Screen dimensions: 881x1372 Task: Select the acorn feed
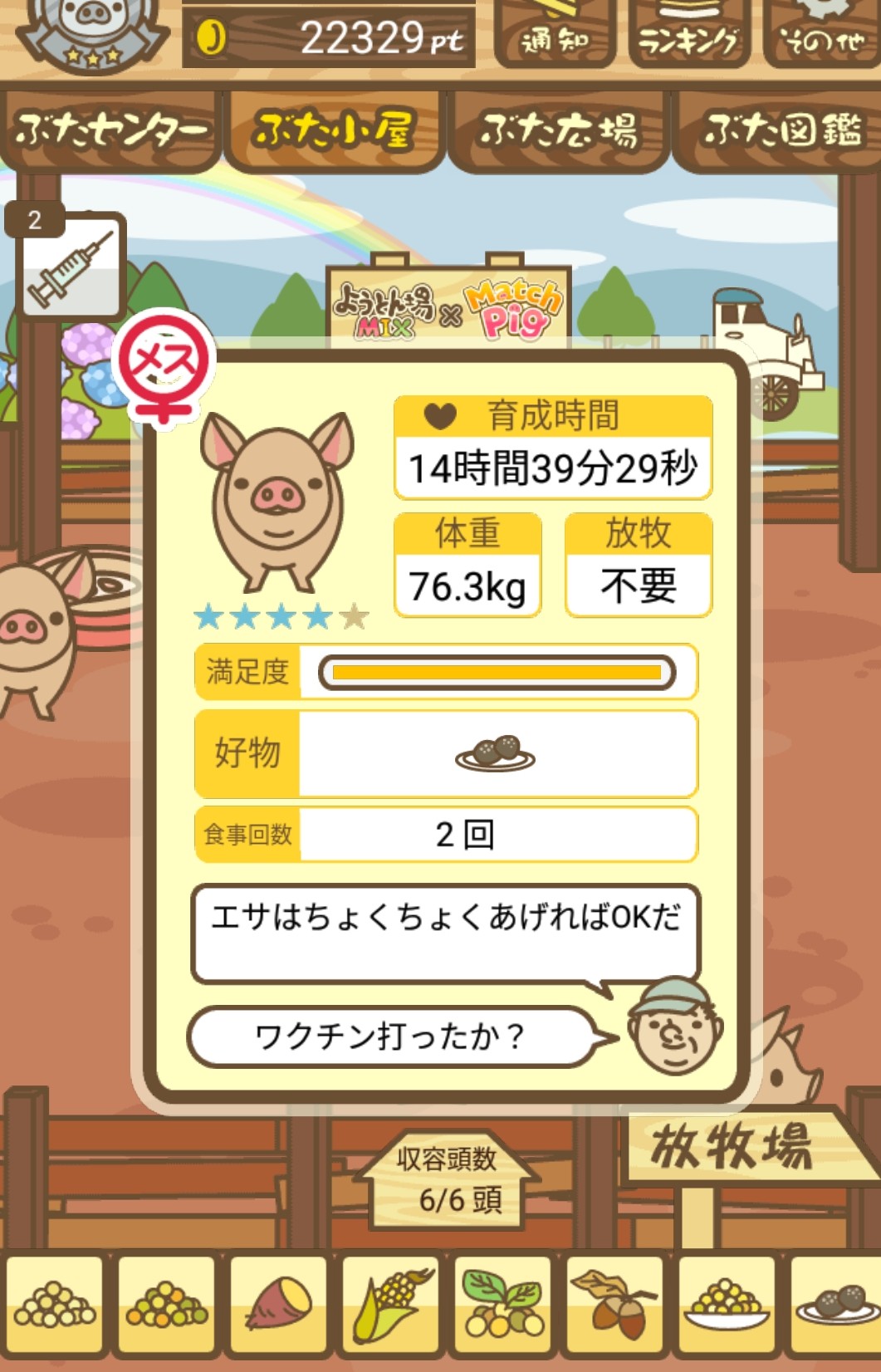(x=614, y=1306)
